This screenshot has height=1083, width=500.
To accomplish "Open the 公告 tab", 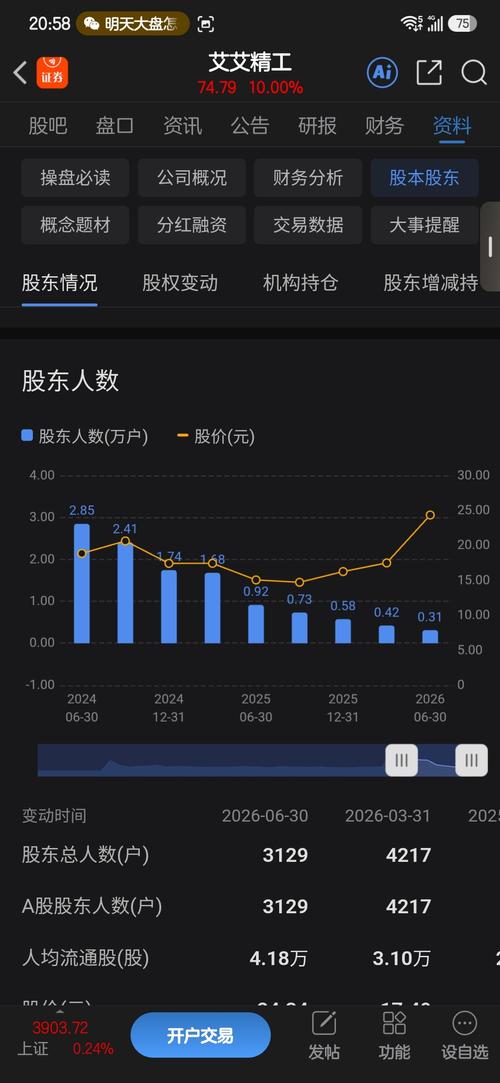I will coord(250,126).
